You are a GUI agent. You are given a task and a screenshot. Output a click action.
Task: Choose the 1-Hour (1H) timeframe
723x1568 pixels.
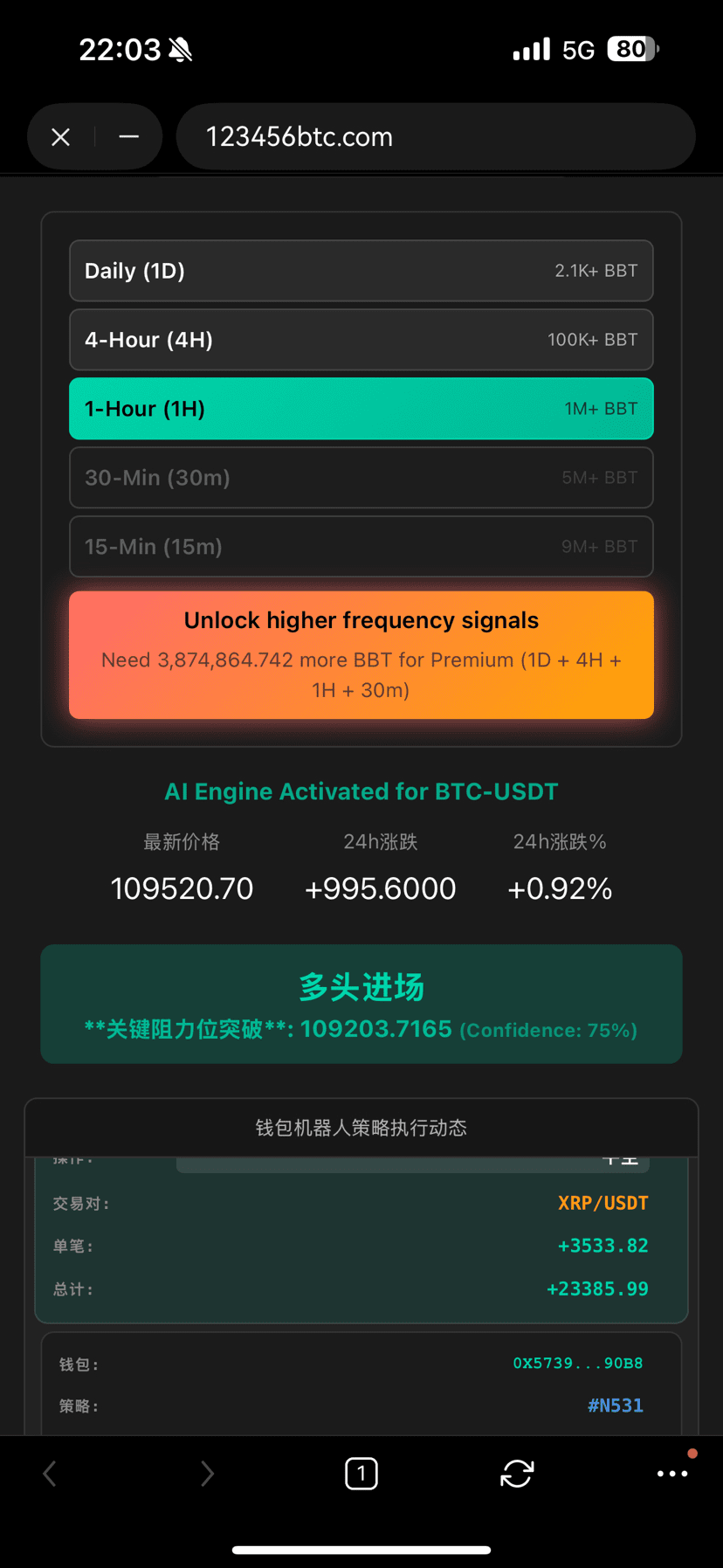tap(361, 409)
